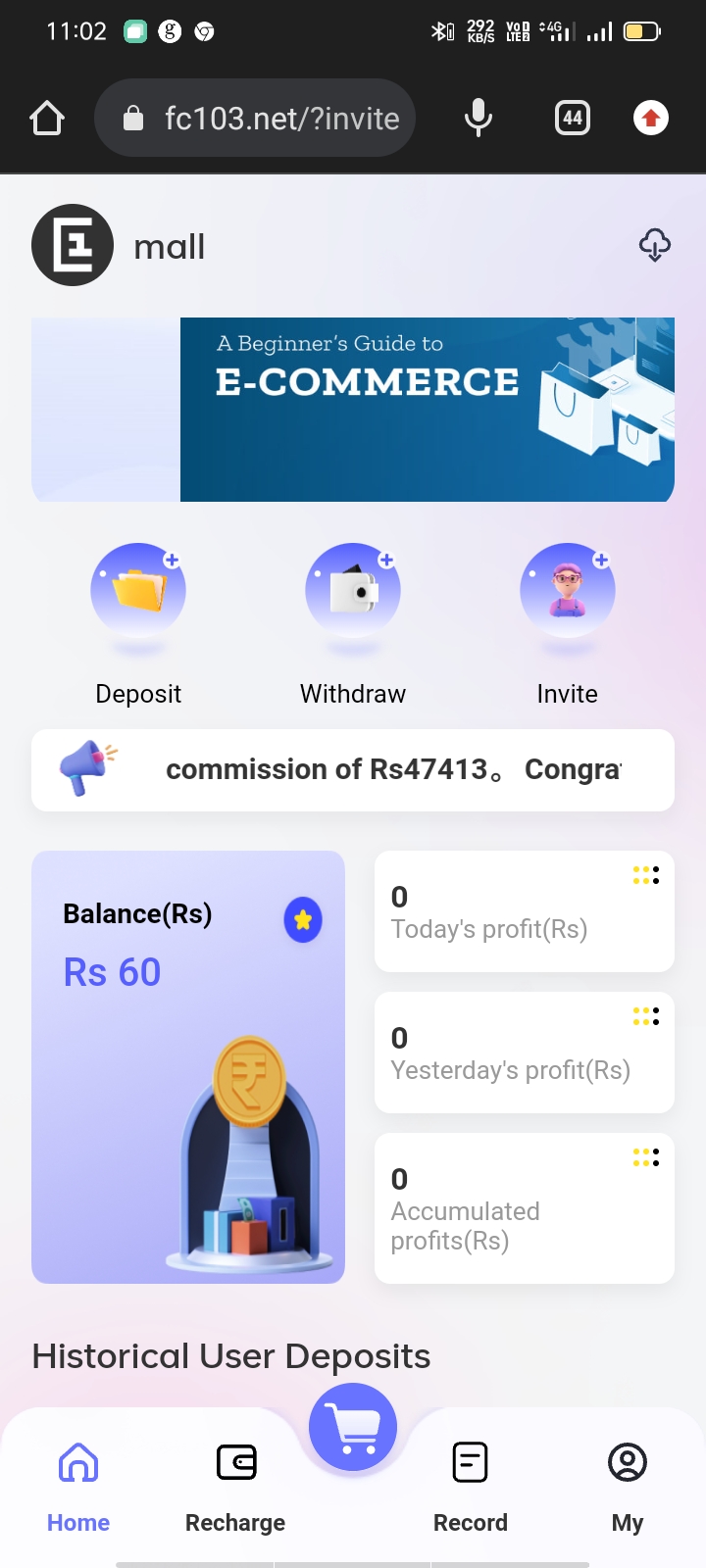Screen dimensions: 706x1568
Task: Open the Deposit option
Action: tap(138, 624)
